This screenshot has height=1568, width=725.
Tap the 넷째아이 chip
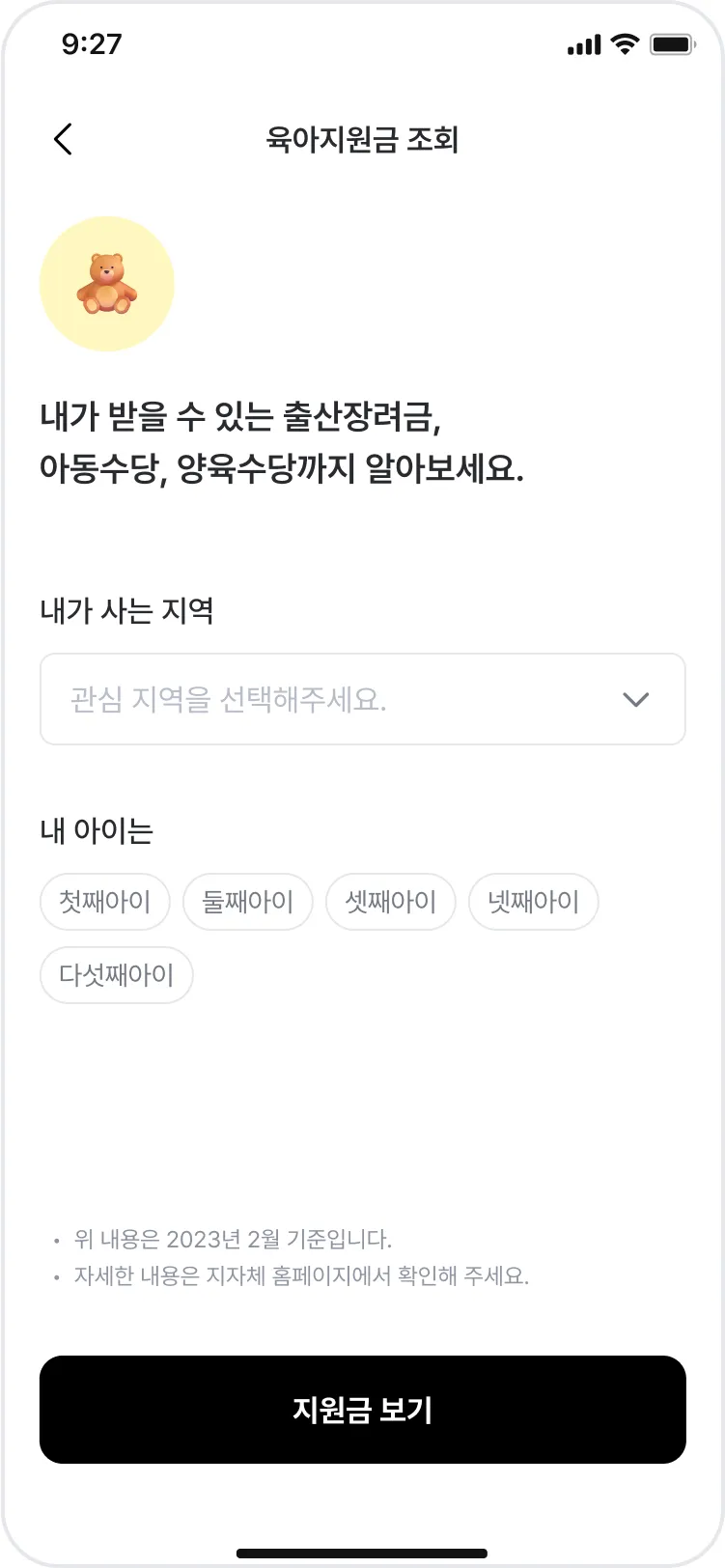coord(534,902)
